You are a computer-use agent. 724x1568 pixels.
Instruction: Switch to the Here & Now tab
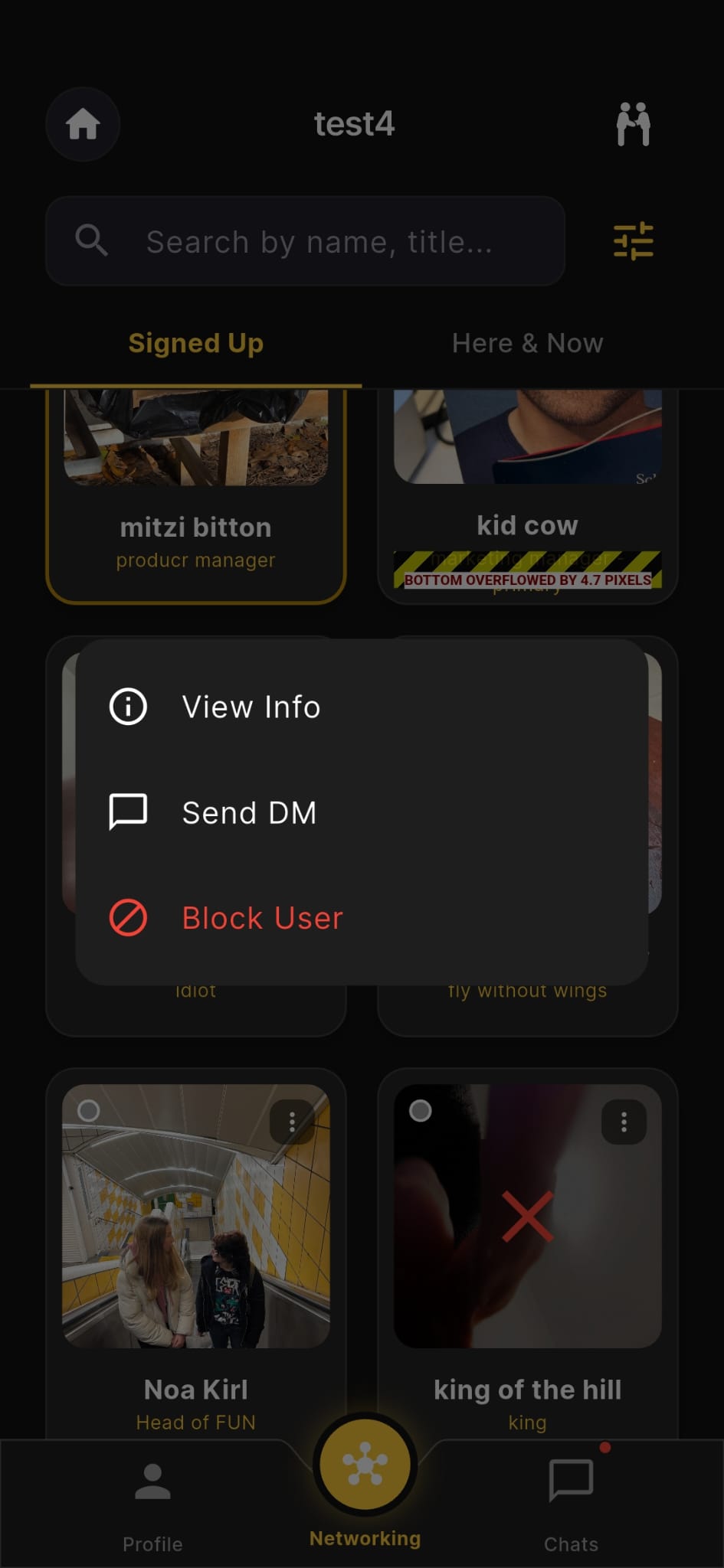pyautogui.click(x=527, y=344)
